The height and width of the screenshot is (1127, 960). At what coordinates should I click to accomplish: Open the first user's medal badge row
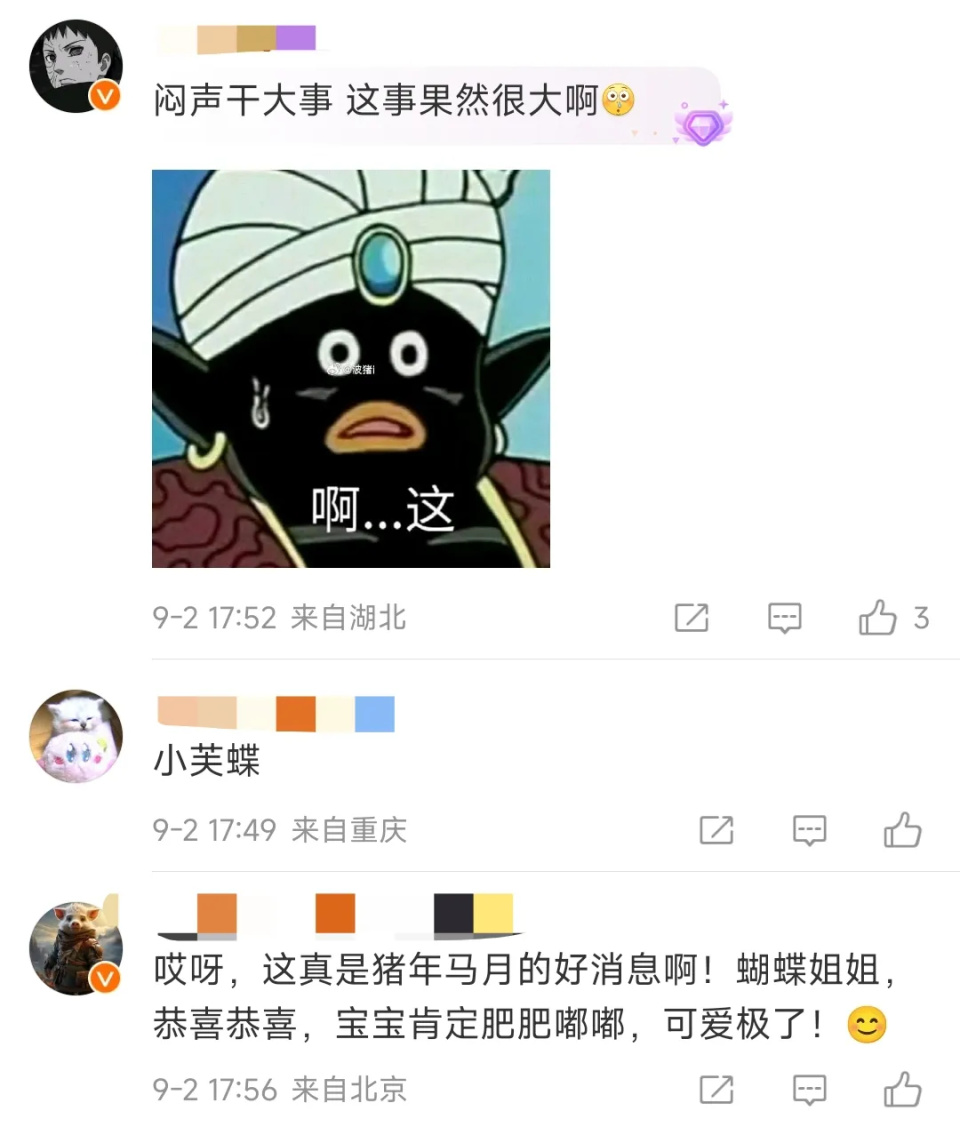click(x=235, y=40)
